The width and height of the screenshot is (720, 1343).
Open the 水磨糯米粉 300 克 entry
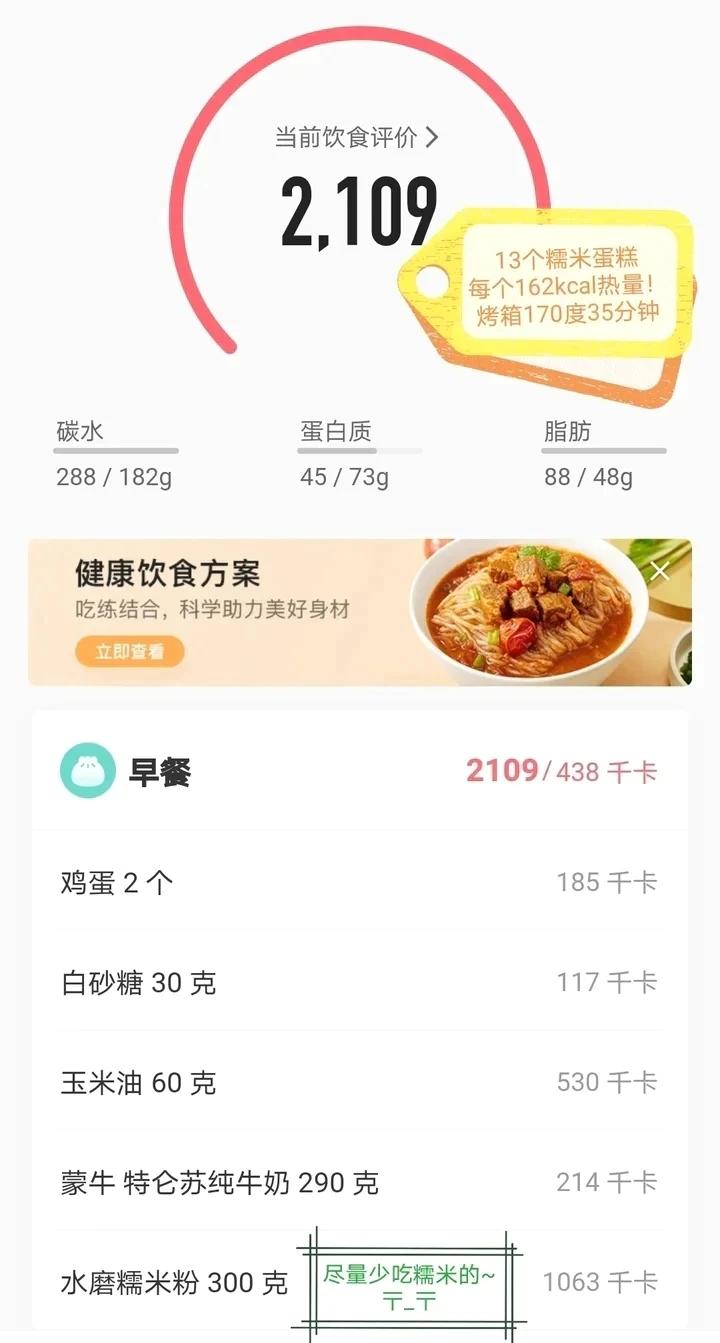[x=175, y=1282]
